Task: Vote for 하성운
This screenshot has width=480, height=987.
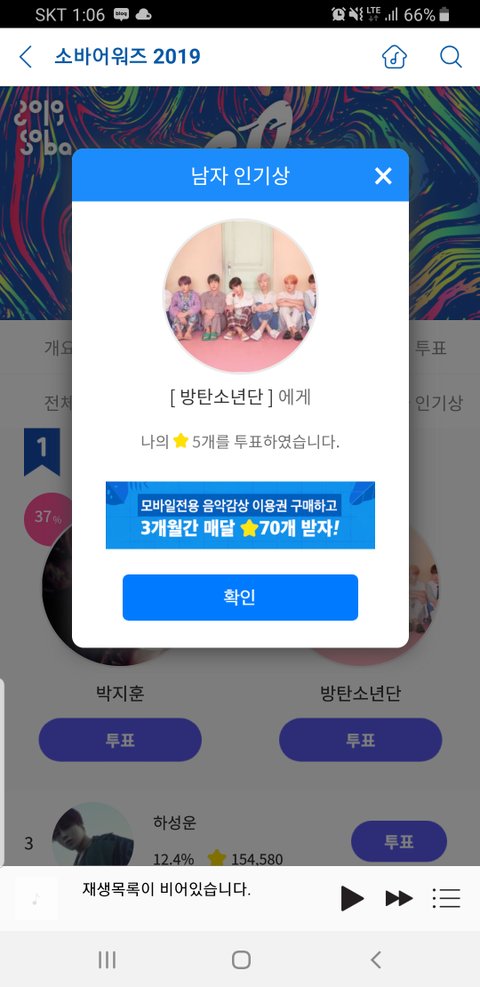Action: tap(399, 841)
